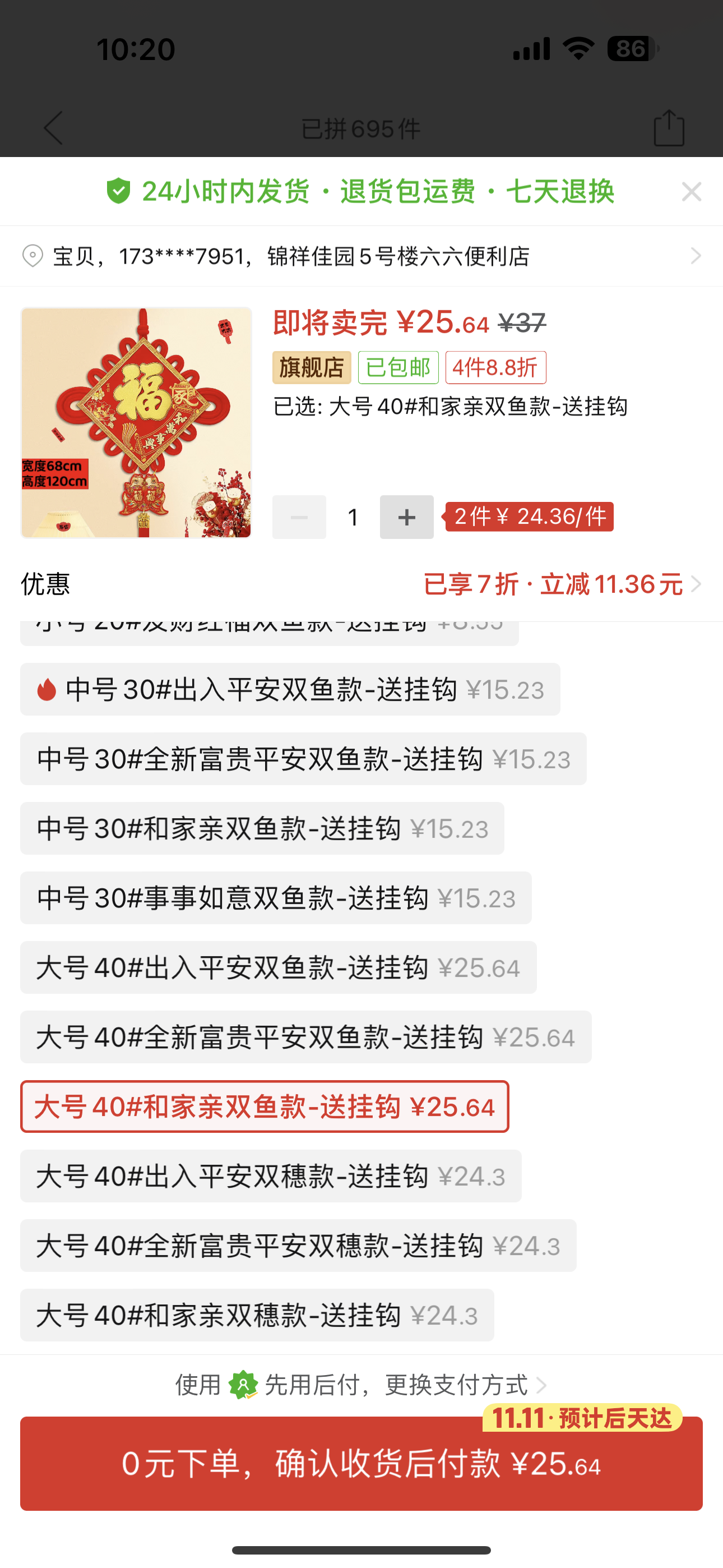Close the product options sheet
Viewport: 723px width, 1568px height.
692,192
